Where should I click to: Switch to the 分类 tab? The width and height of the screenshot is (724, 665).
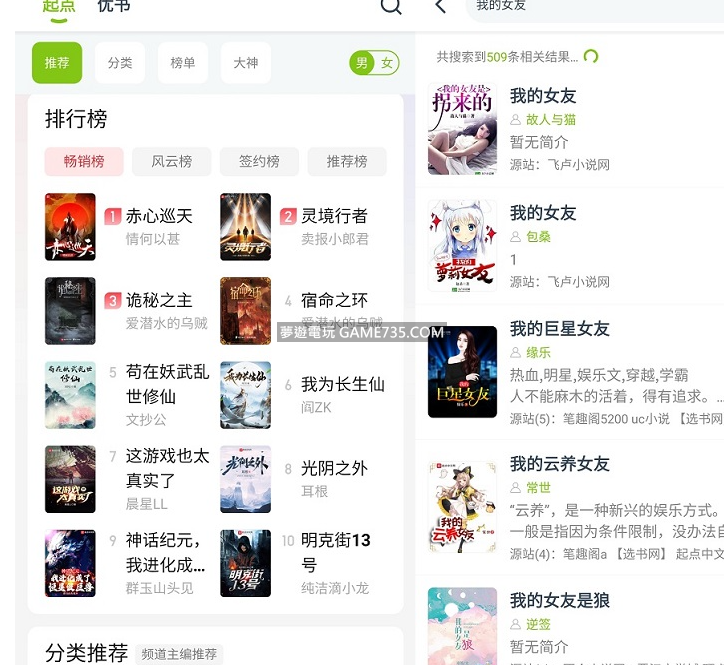pos(120,63)
